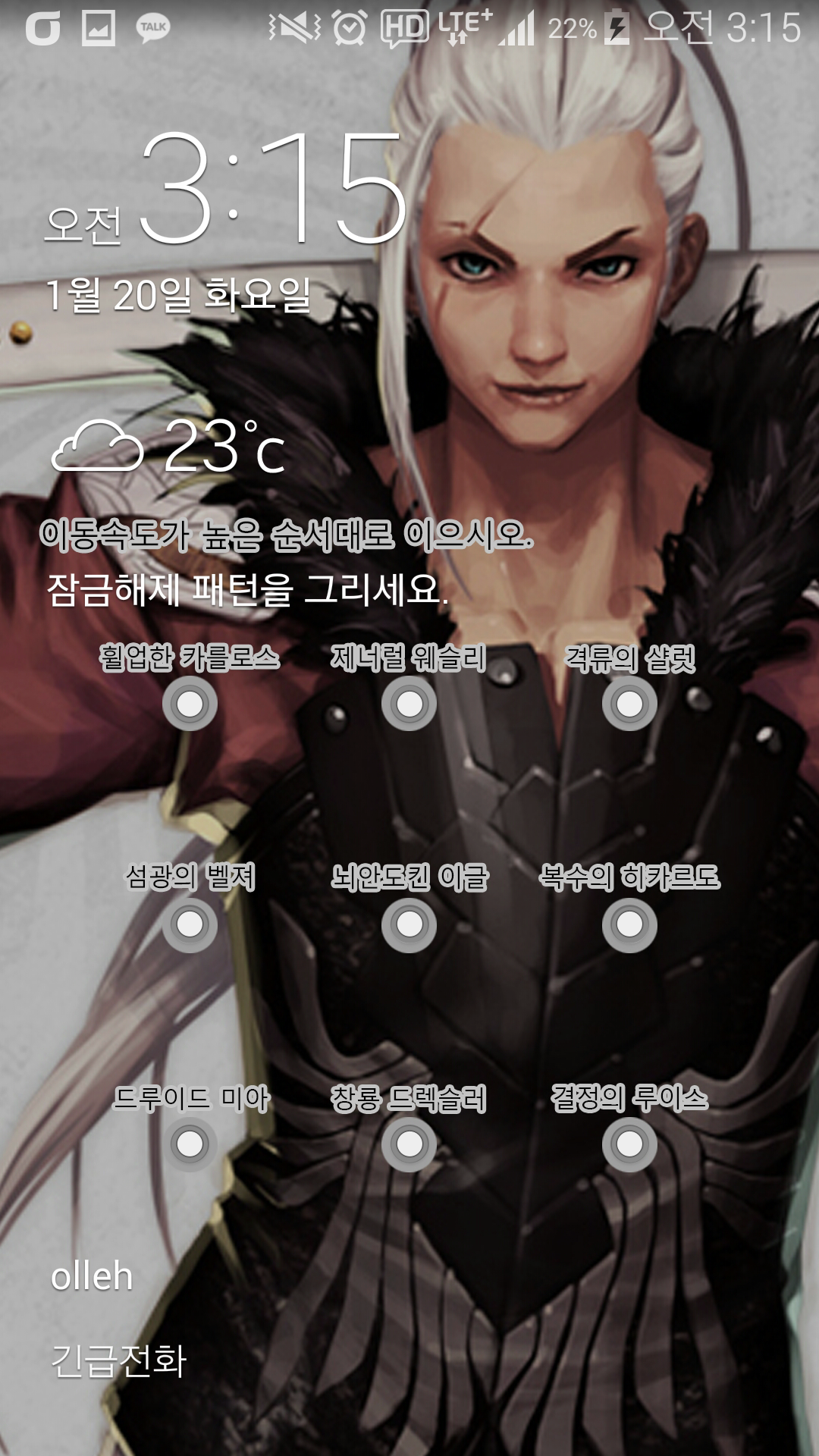Select the pattern dot under 제너럴 웨슬리
The width and height of the screenshot is (819, 1456).
coord(409,704)
